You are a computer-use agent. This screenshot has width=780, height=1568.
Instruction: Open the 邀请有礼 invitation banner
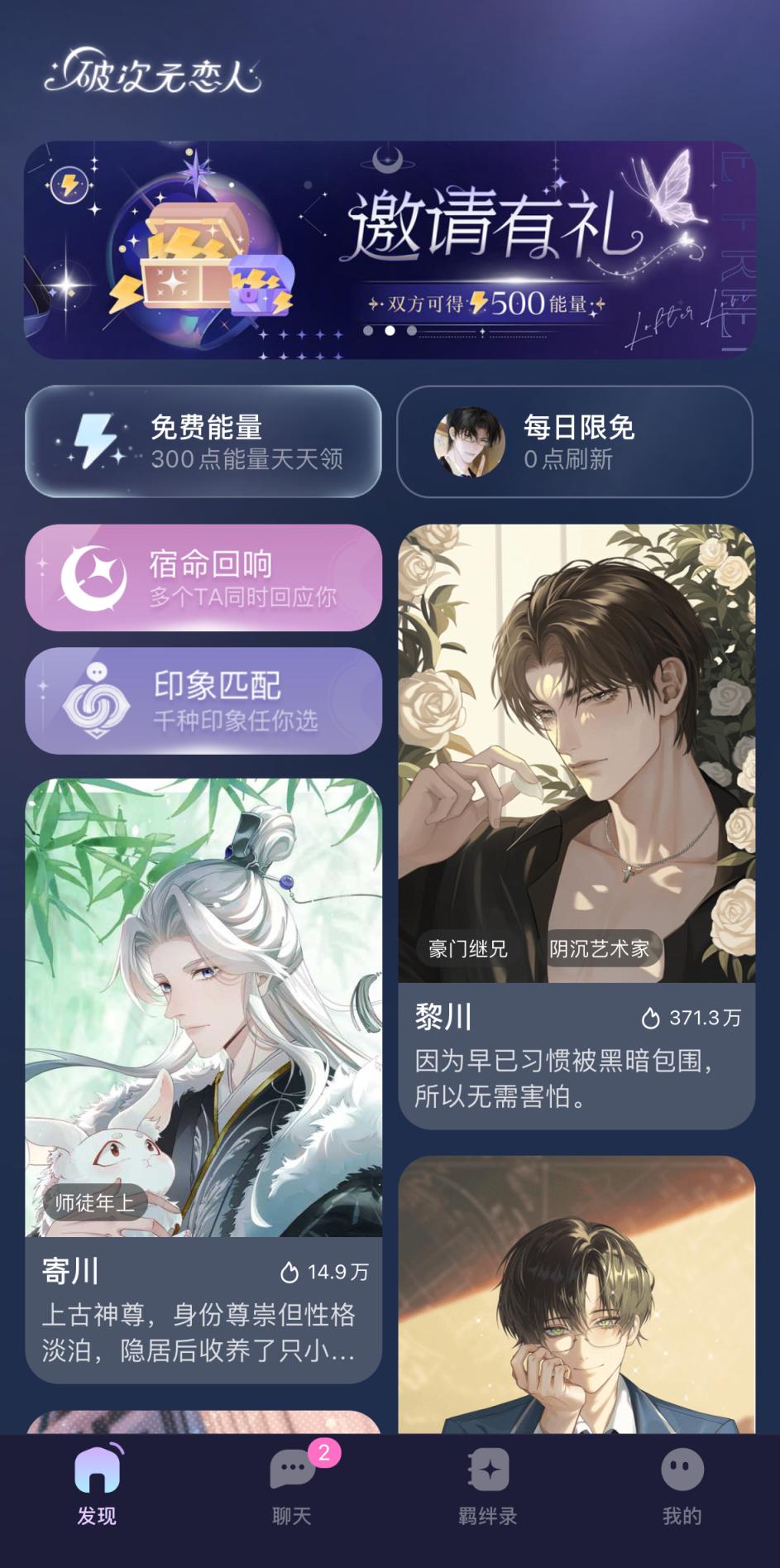tap(390, 250)
